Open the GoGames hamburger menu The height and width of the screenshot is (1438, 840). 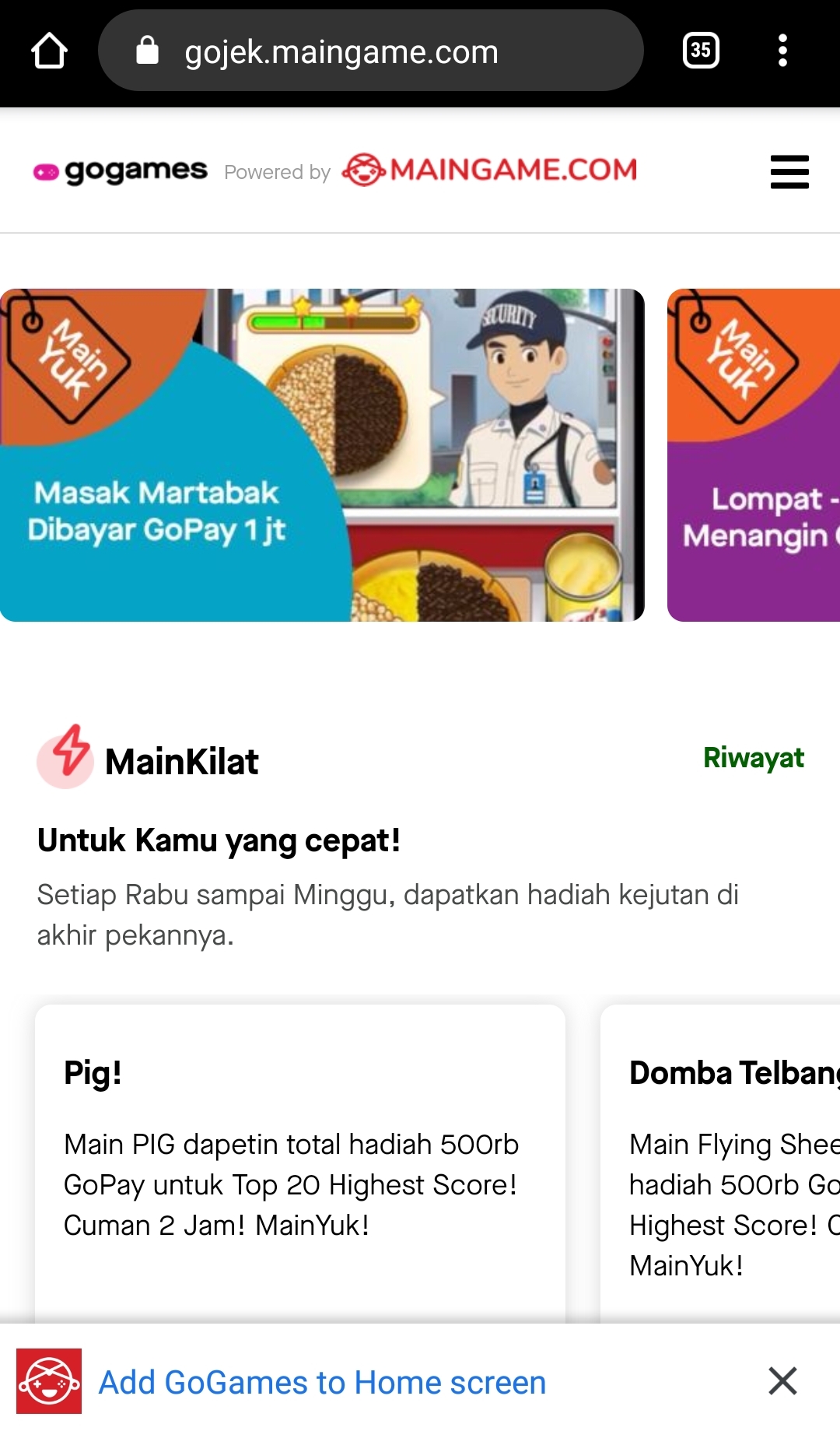coord(789,172)
